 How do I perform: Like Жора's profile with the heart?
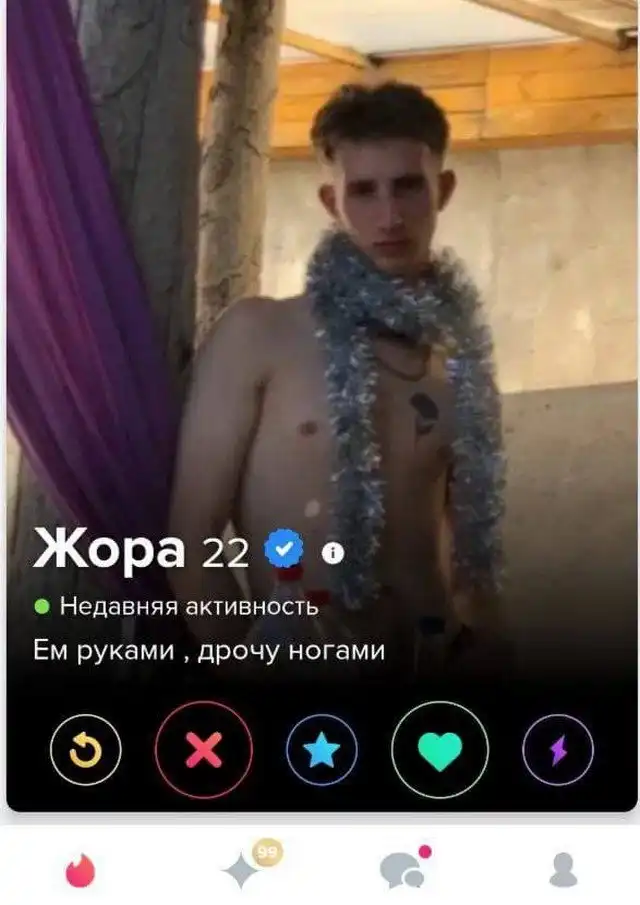(440, 749)
